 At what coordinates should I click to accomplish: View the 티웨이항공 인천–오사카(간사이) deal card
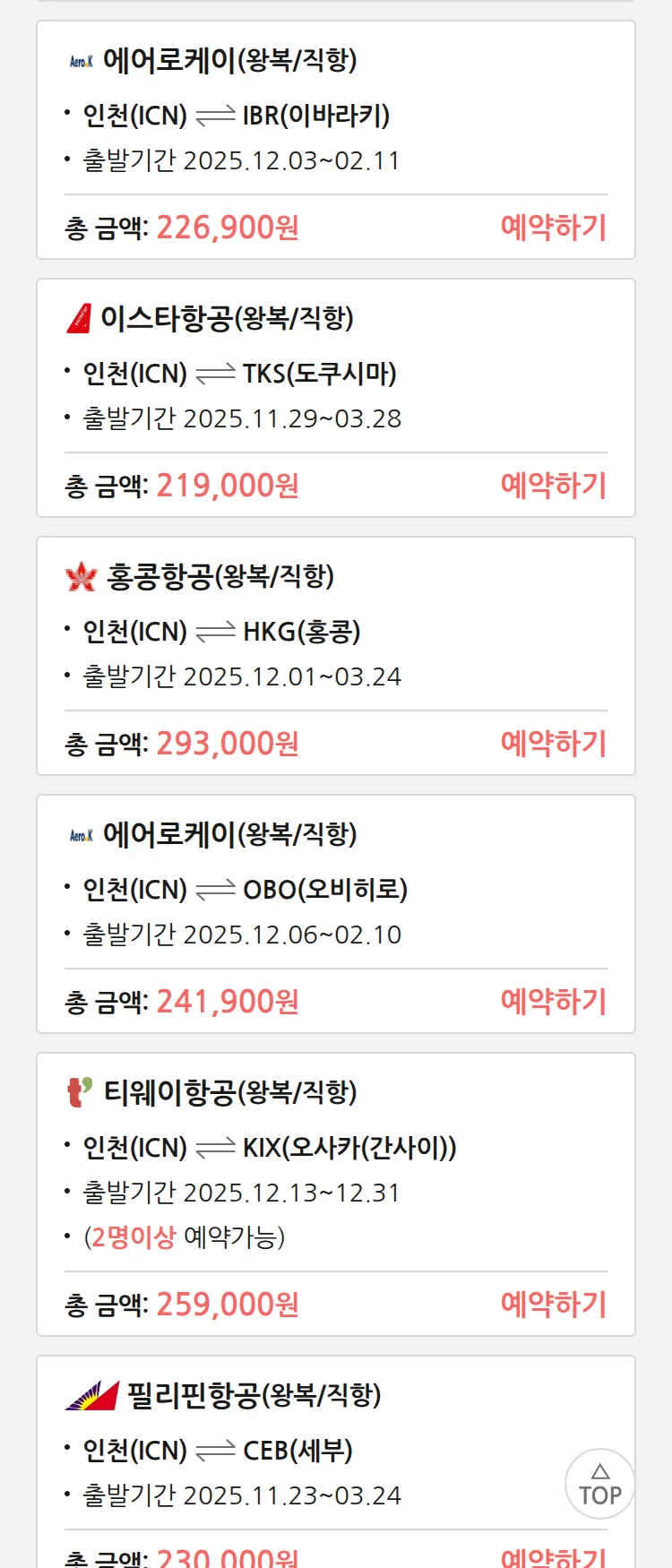click(335, 1149)
